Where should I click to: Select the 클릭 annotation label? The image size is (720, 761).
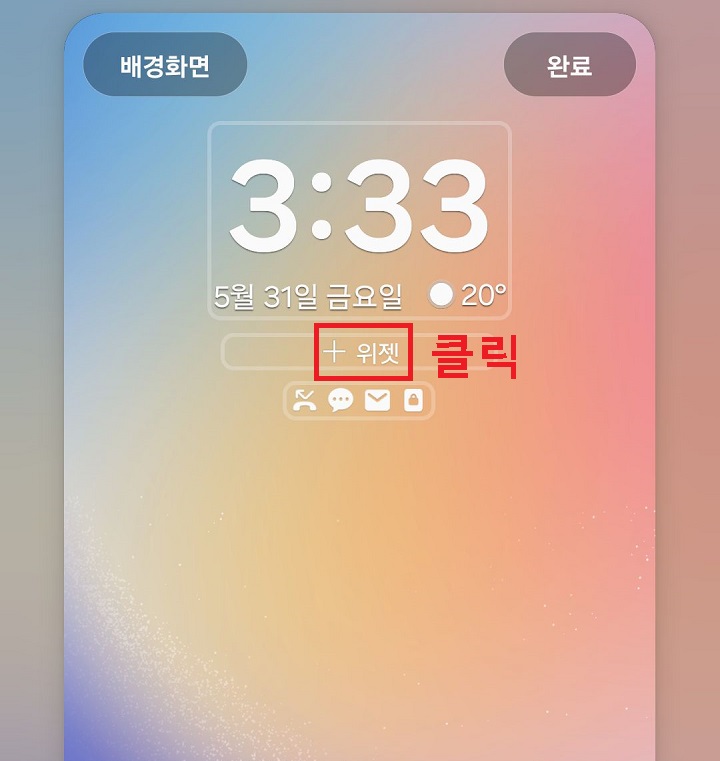click(x=476, y=355)
